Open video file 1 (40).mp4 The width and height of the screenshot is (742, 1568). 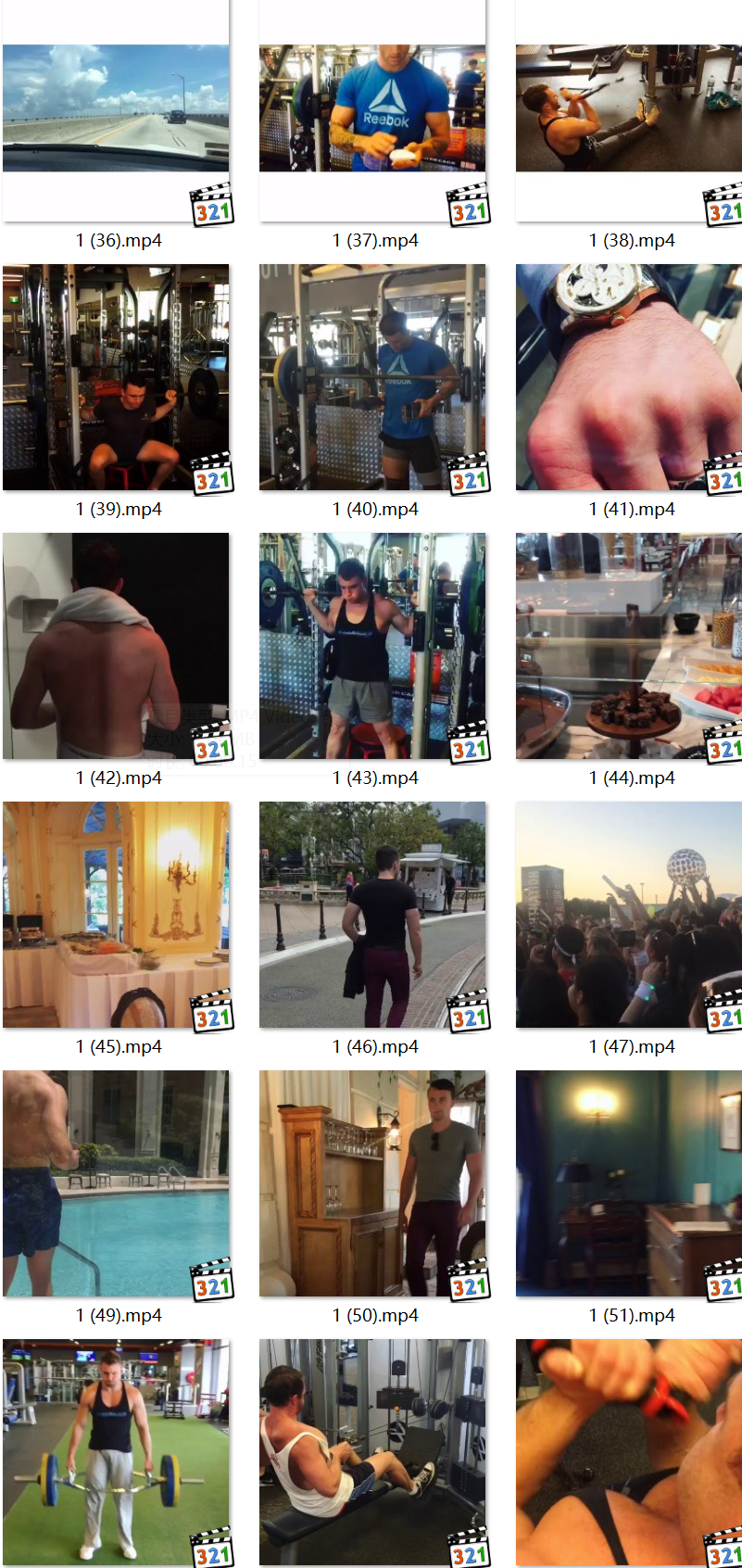click(x=372, y=377)
